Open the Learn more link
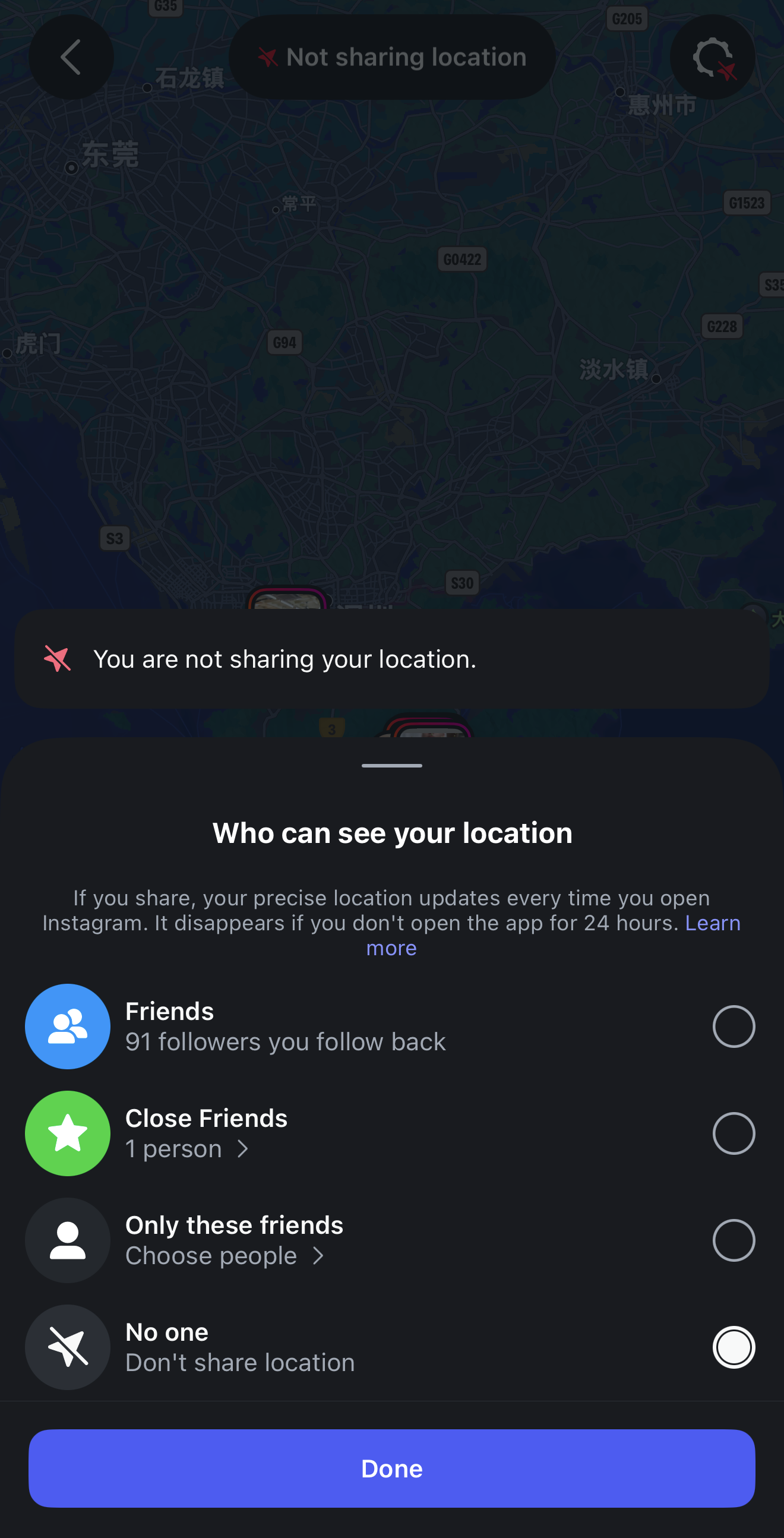Image resolution: width=784 pixels, height=1538 pixels. pos(712,923)
